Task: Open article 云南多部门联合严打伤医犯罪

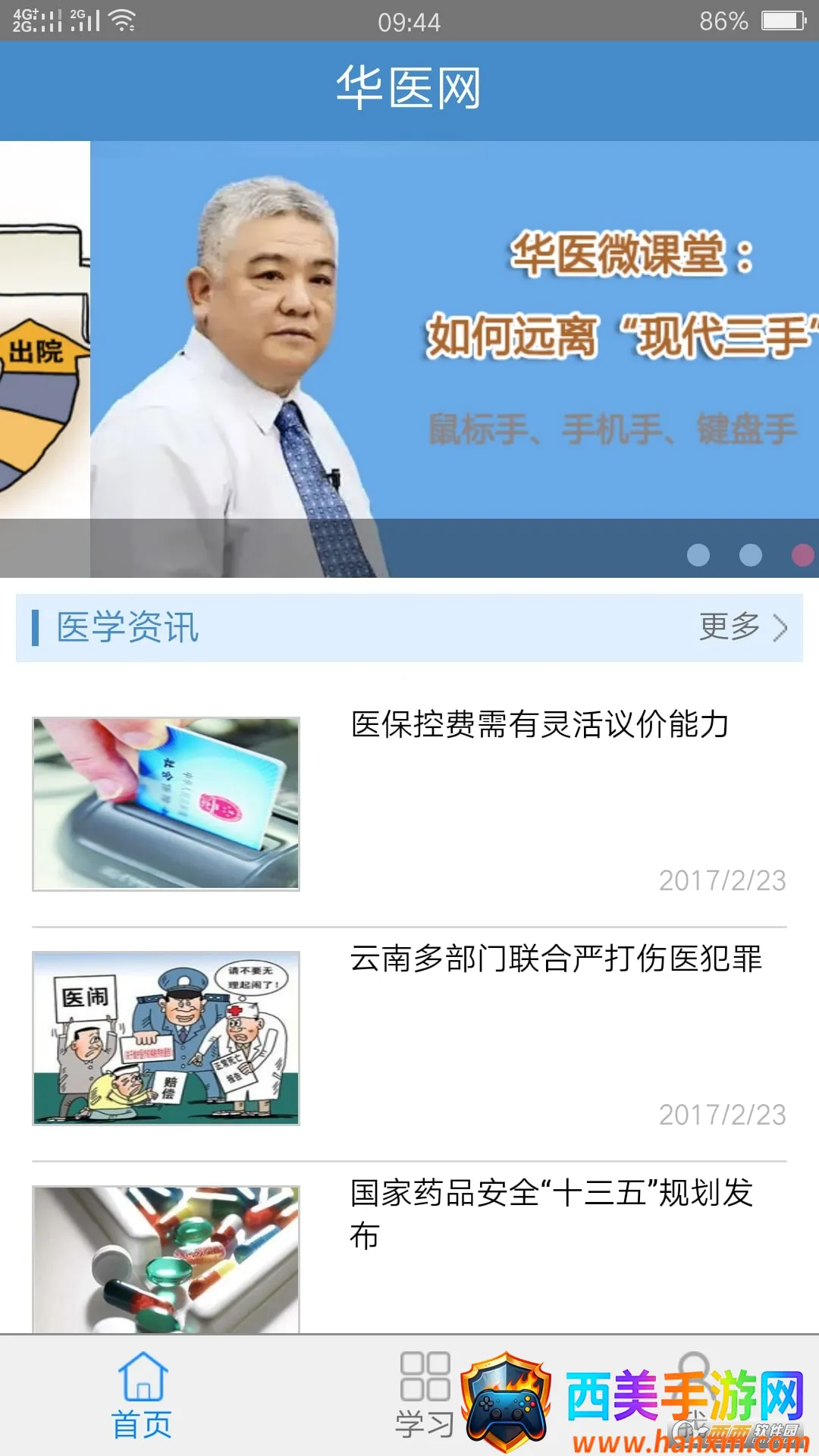Action: click(x=555, y=959)
